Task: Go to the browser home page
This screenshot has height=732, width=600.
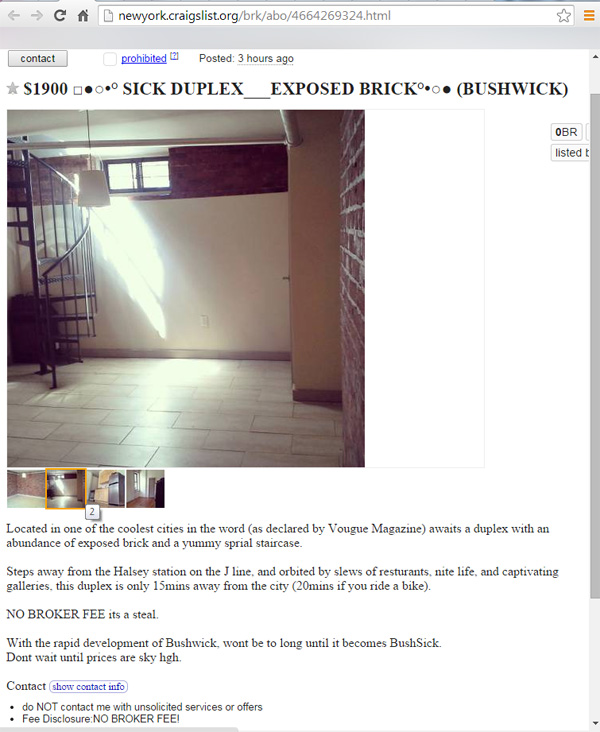Action: point(84,16)
